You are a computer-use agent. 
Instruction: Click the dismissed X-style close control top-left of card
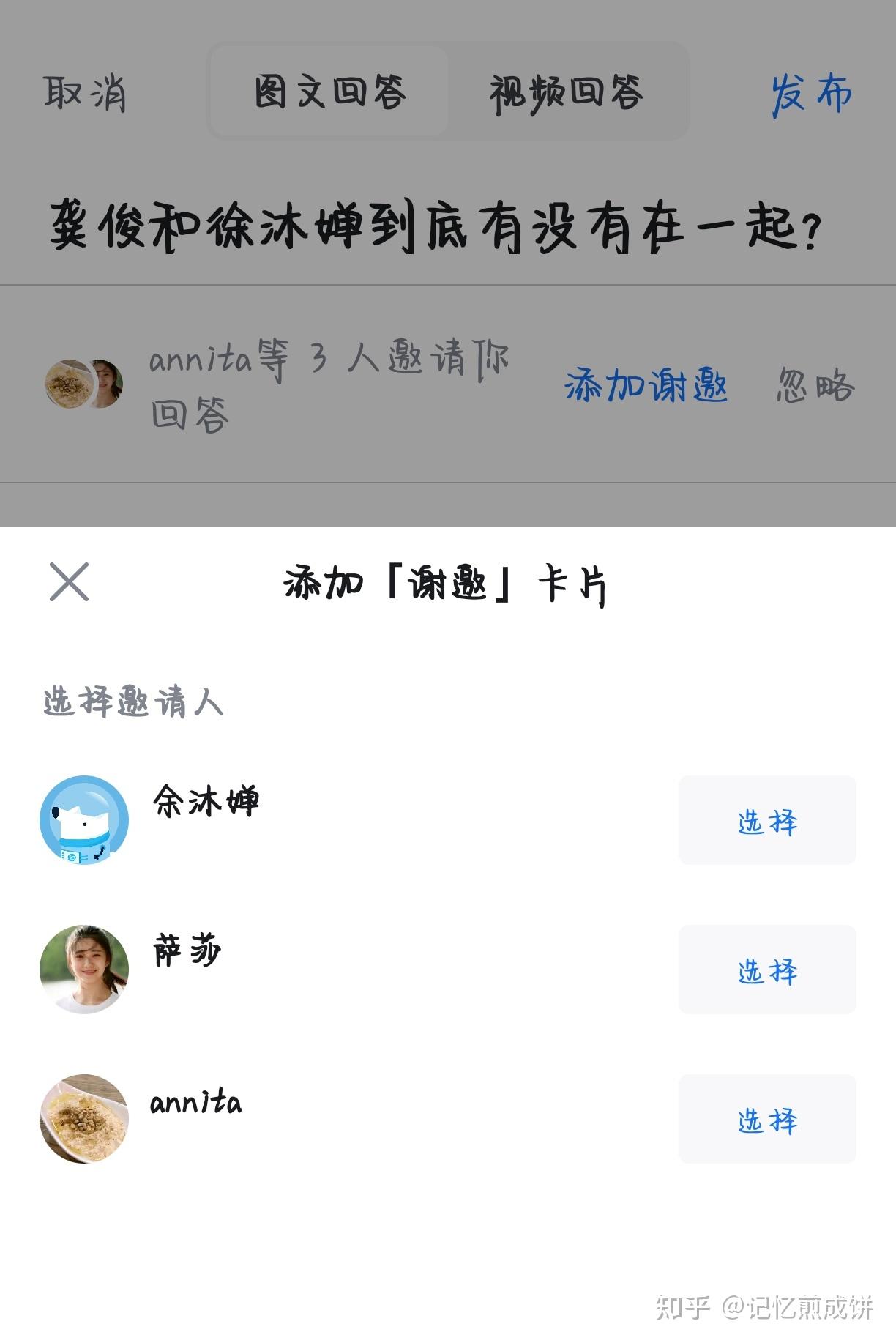coord(70,582)
